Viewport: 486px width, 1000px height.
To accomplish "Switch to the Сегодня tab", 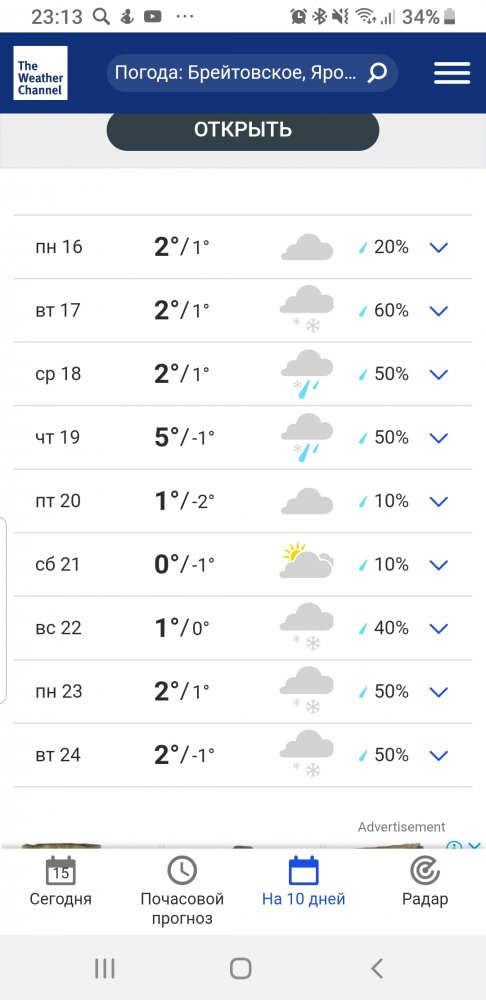I will coord(61,883).
